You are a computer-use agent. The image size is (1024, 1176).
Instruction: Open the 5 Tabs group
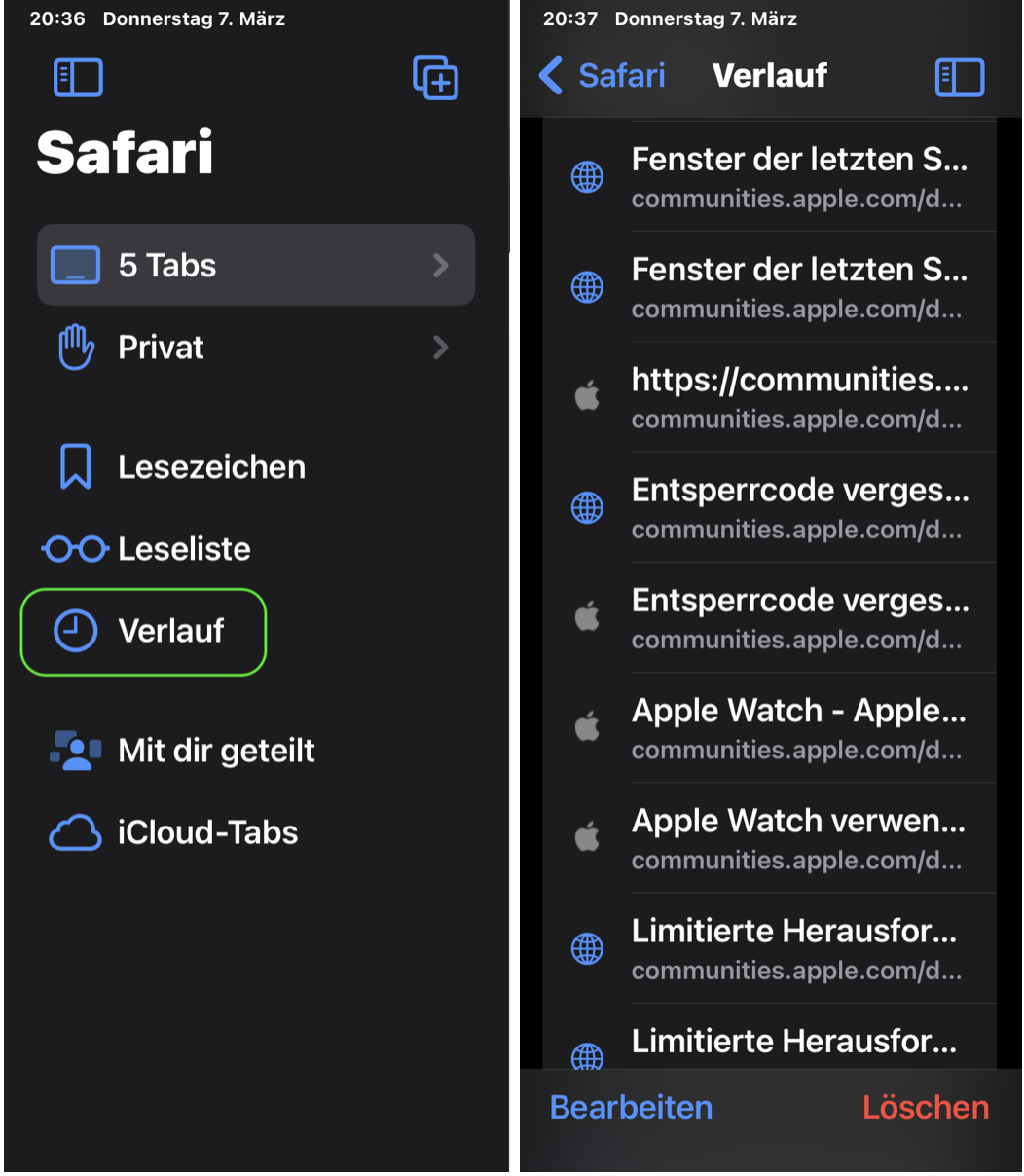pyautogui.click(x=256, y=265)
